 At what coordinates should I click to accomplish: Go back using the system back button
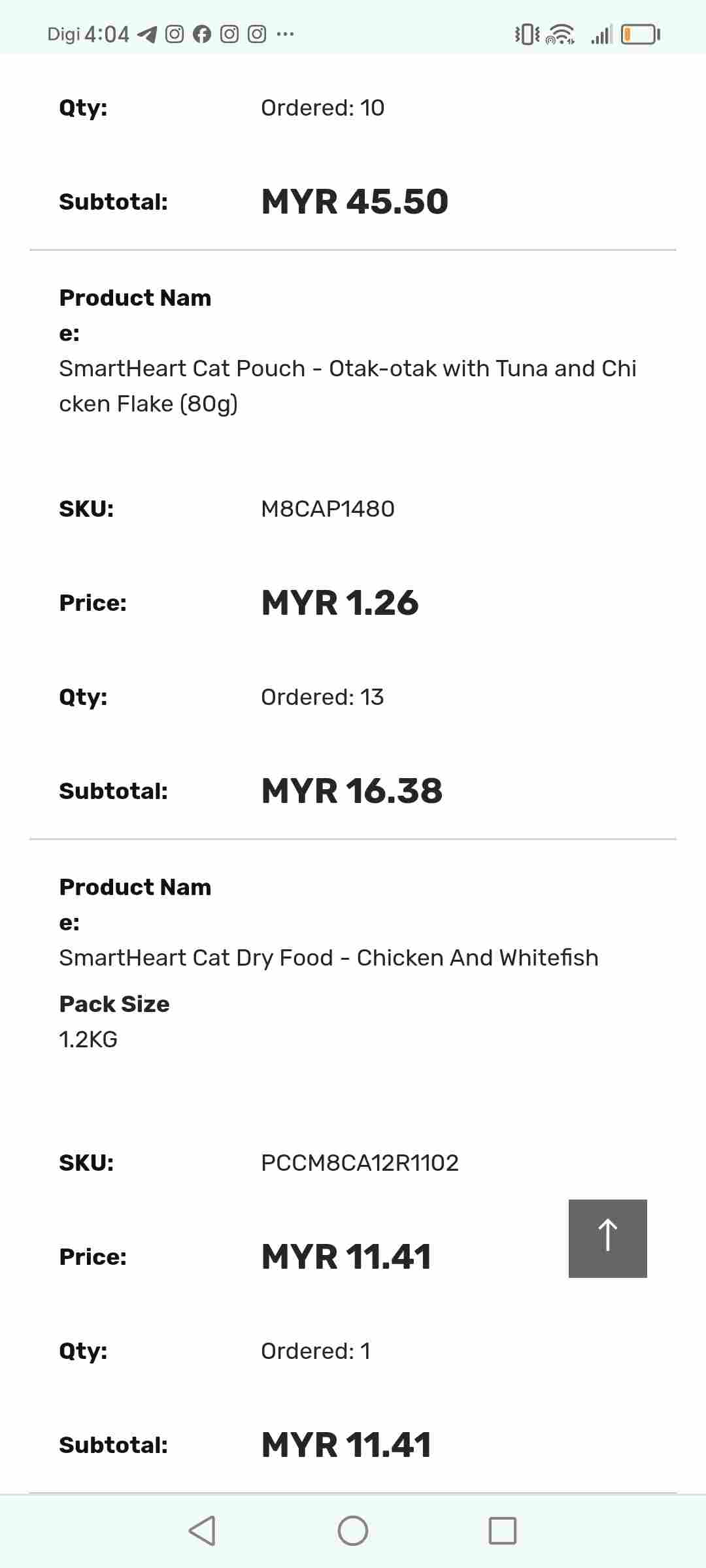[x=202, y=1530]
